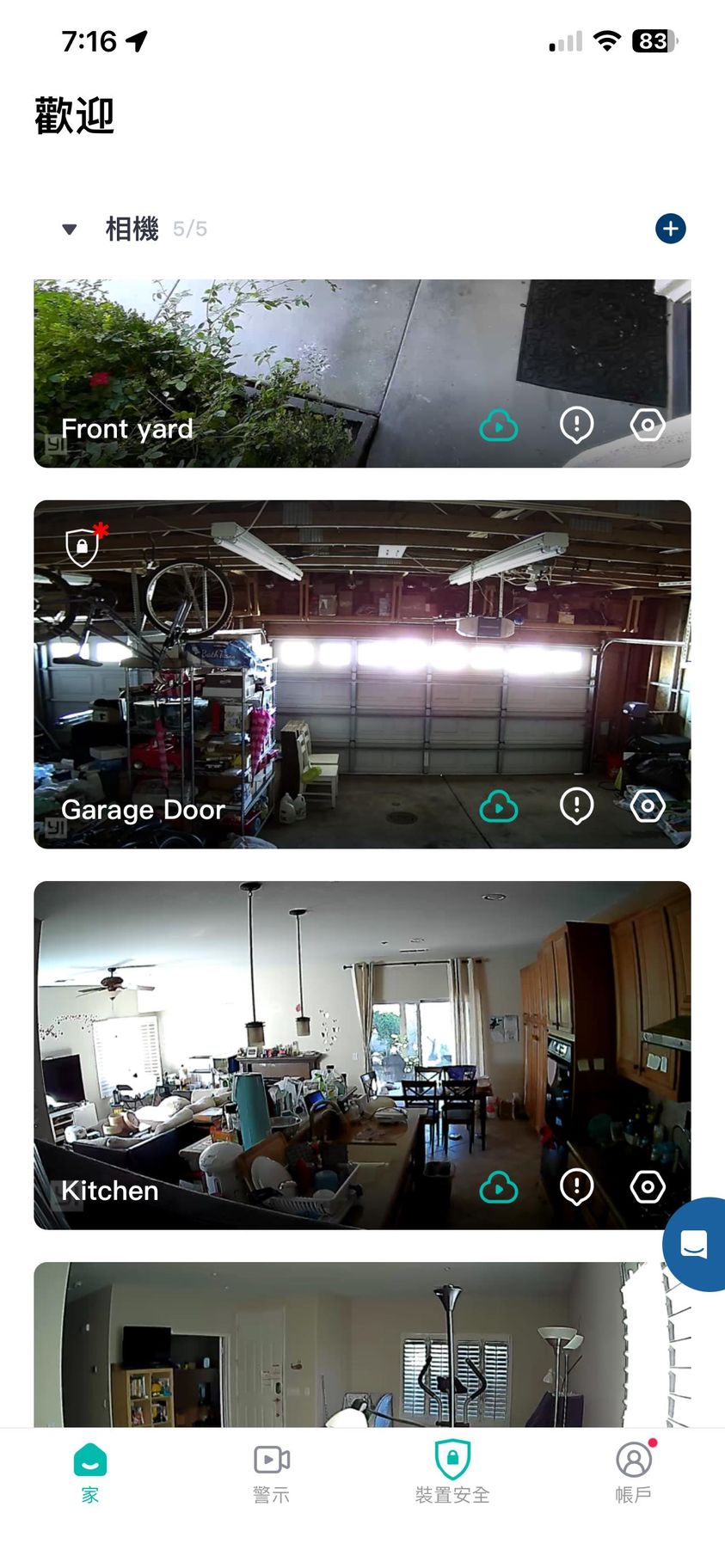
Task: Add a new camera with plus button
Action: (670, 229)
